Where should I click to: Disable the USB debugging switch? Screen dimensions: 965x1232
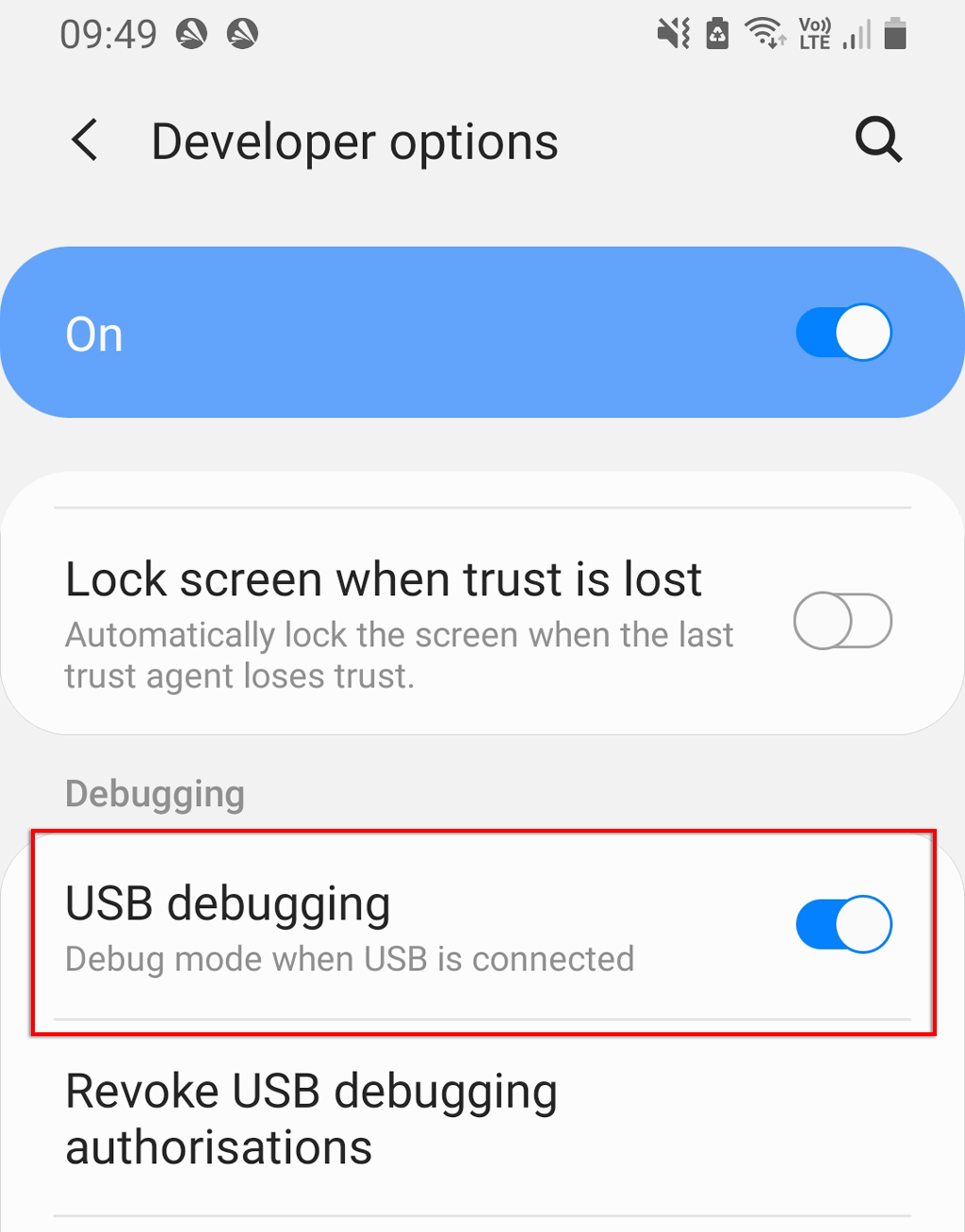point(842,925)
